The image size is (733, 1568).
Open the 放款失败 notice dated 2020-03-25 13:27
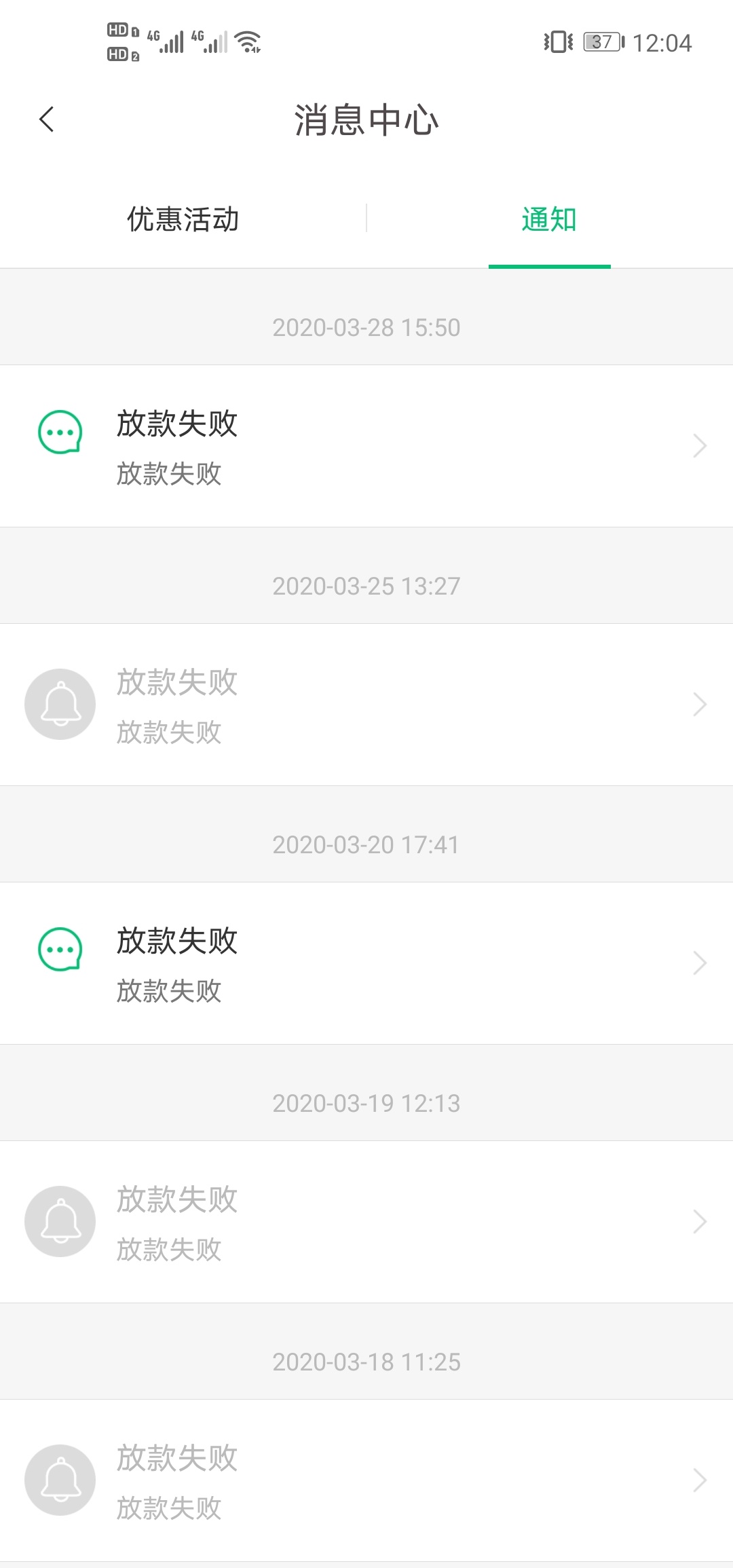point(366,705)
